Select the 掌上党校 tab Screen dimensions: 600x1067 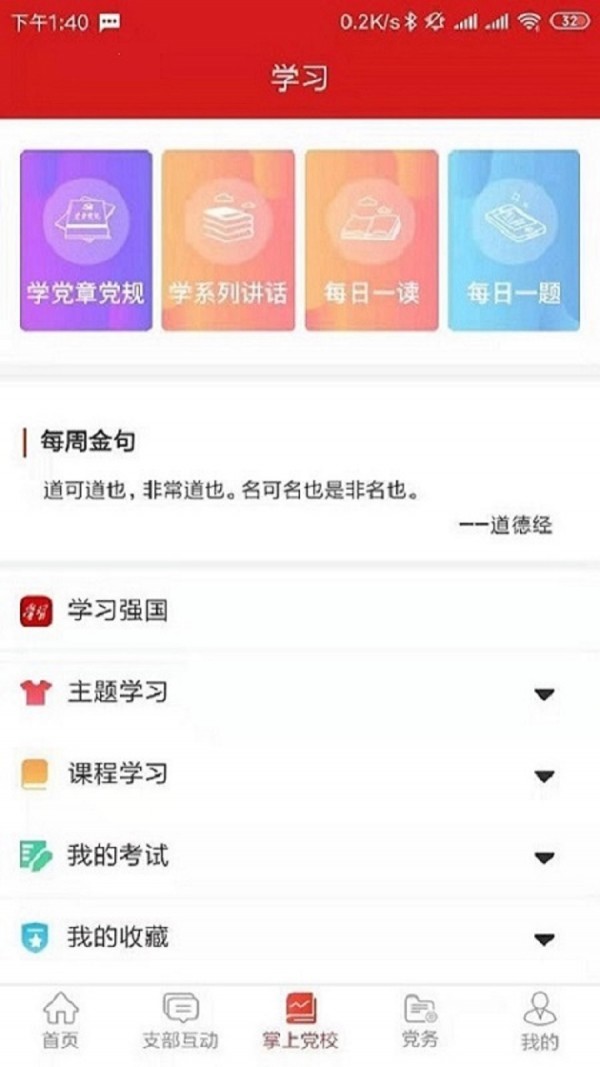pyautogui.click(x=300, y=1020)
